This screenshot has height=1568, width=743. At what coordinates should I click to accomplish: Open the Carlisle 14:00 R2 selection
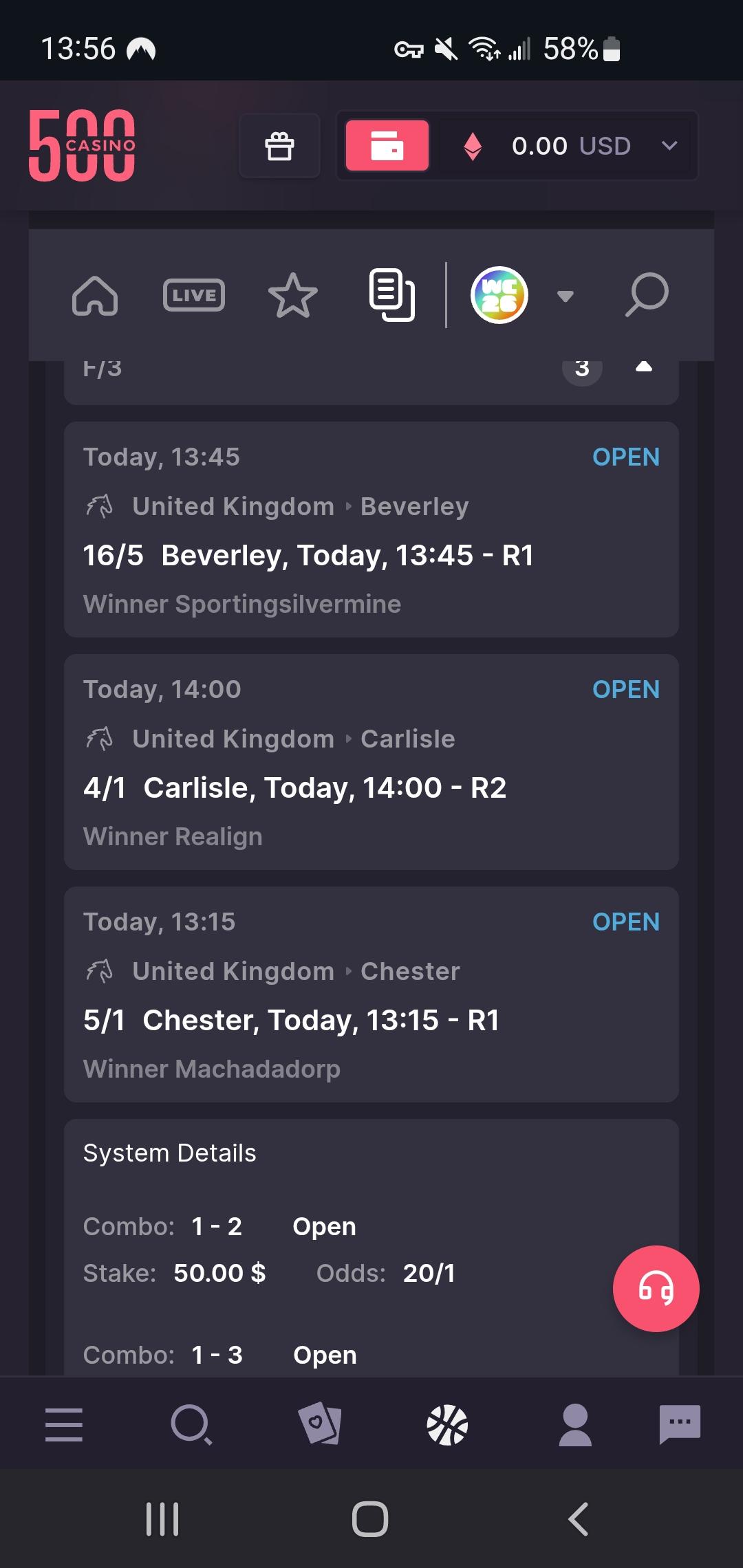tap(371, 762)
